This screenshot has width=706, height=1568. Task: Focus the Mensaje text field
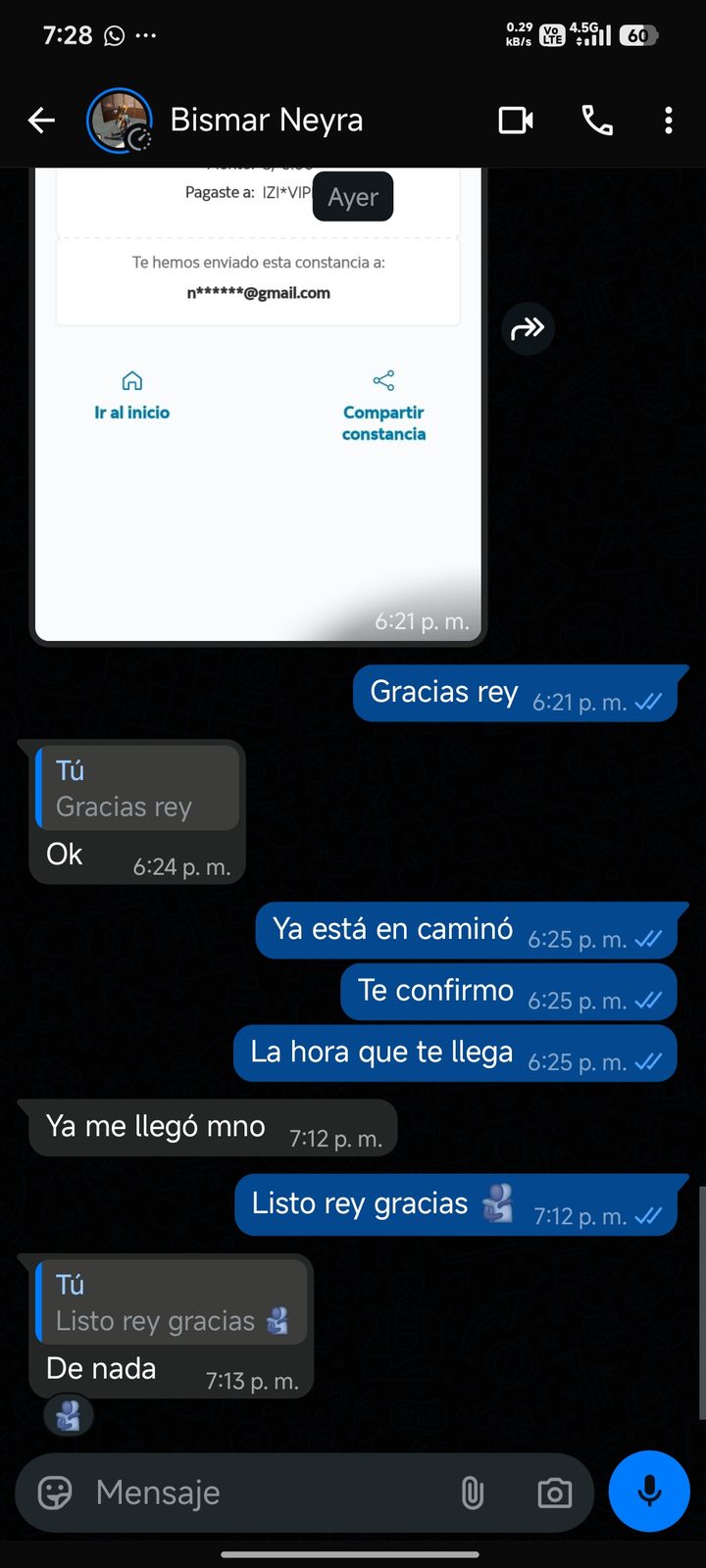pos(265,1493)
